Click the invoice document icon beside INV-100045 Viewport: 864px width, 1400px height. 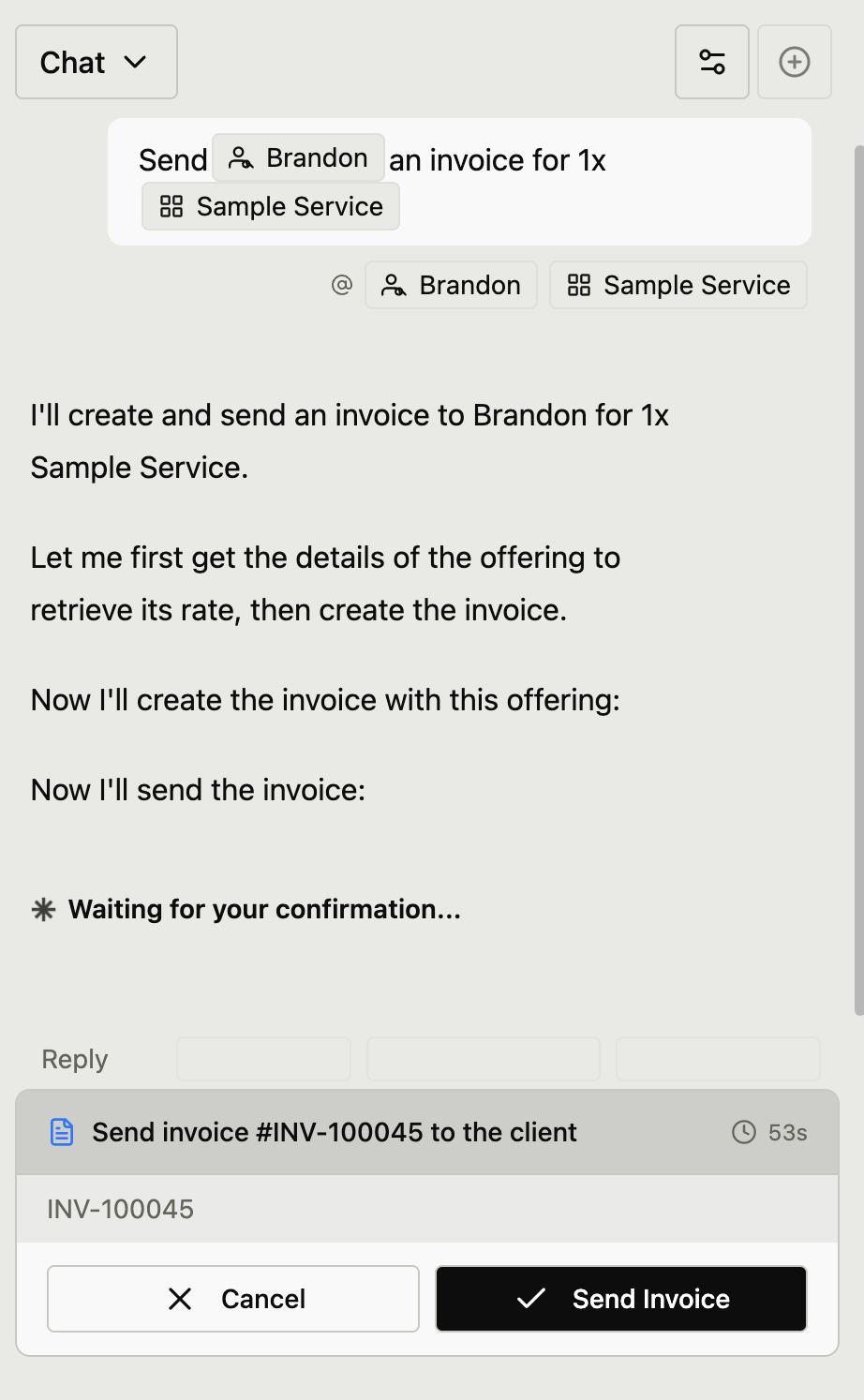[62, 1132]
